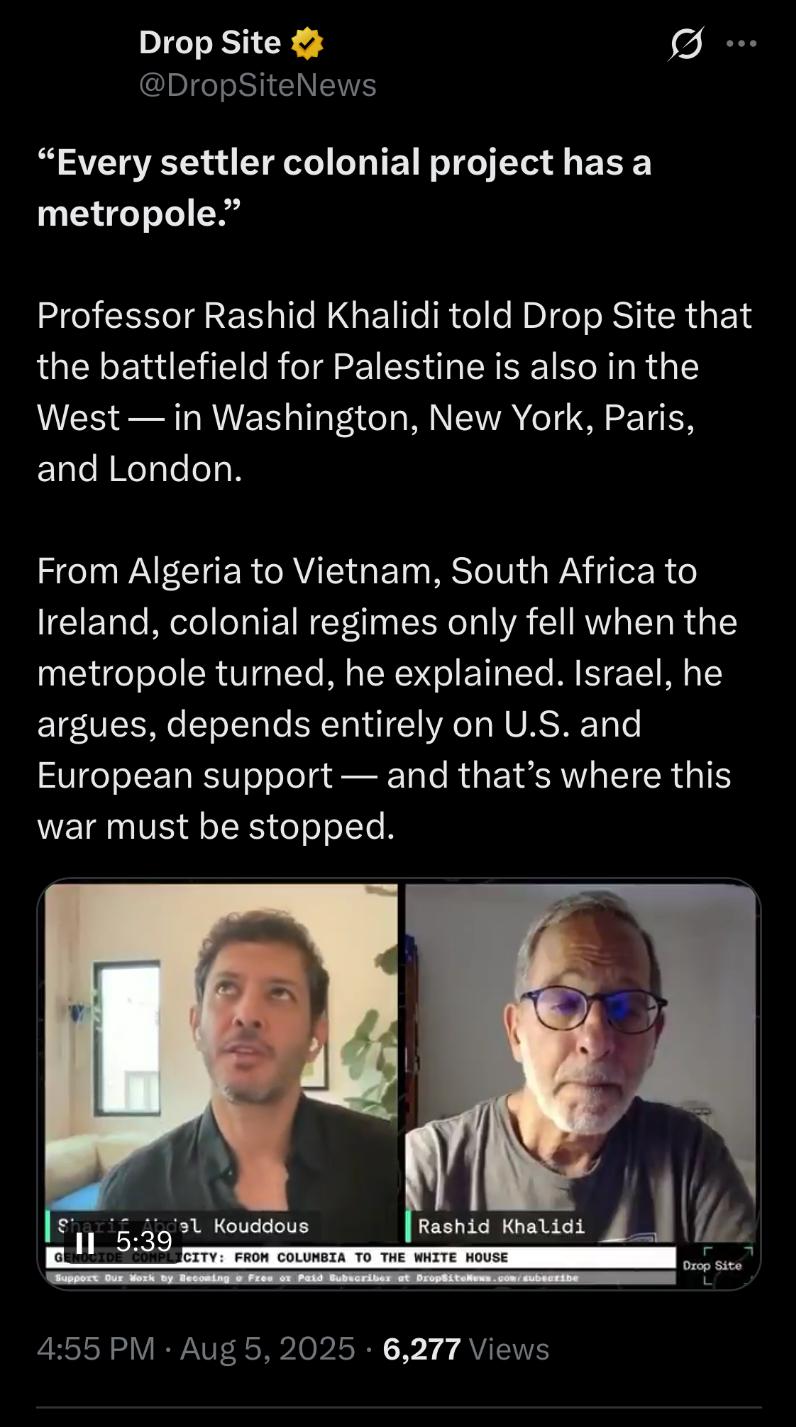View the post's 6,277 Views analytics
Screen dimensions: 796x1427
tap(466, 1349)
